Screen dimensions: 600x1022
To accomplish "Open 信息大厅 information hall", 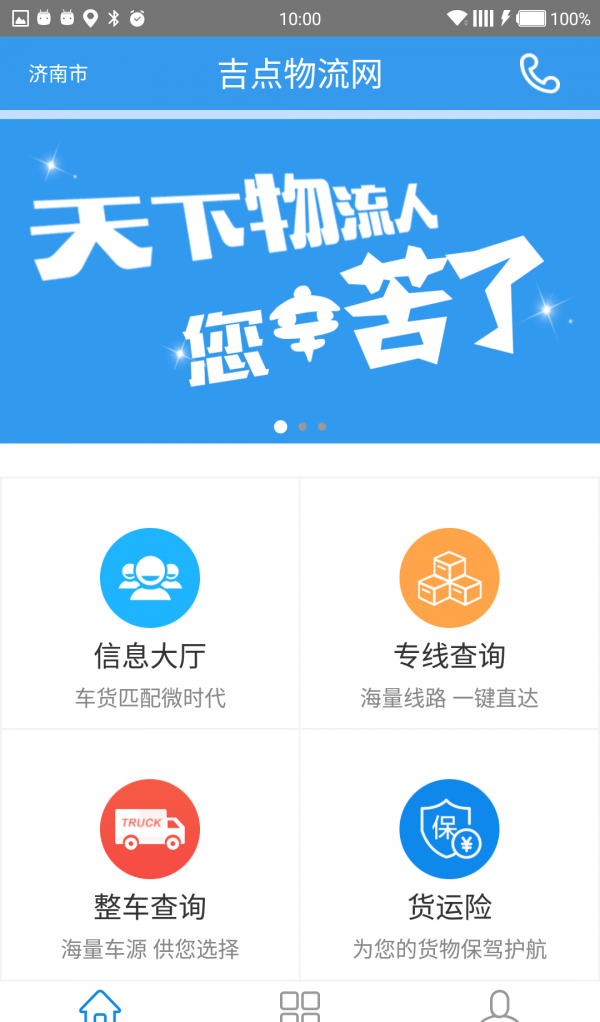I will tap(150, 605).
